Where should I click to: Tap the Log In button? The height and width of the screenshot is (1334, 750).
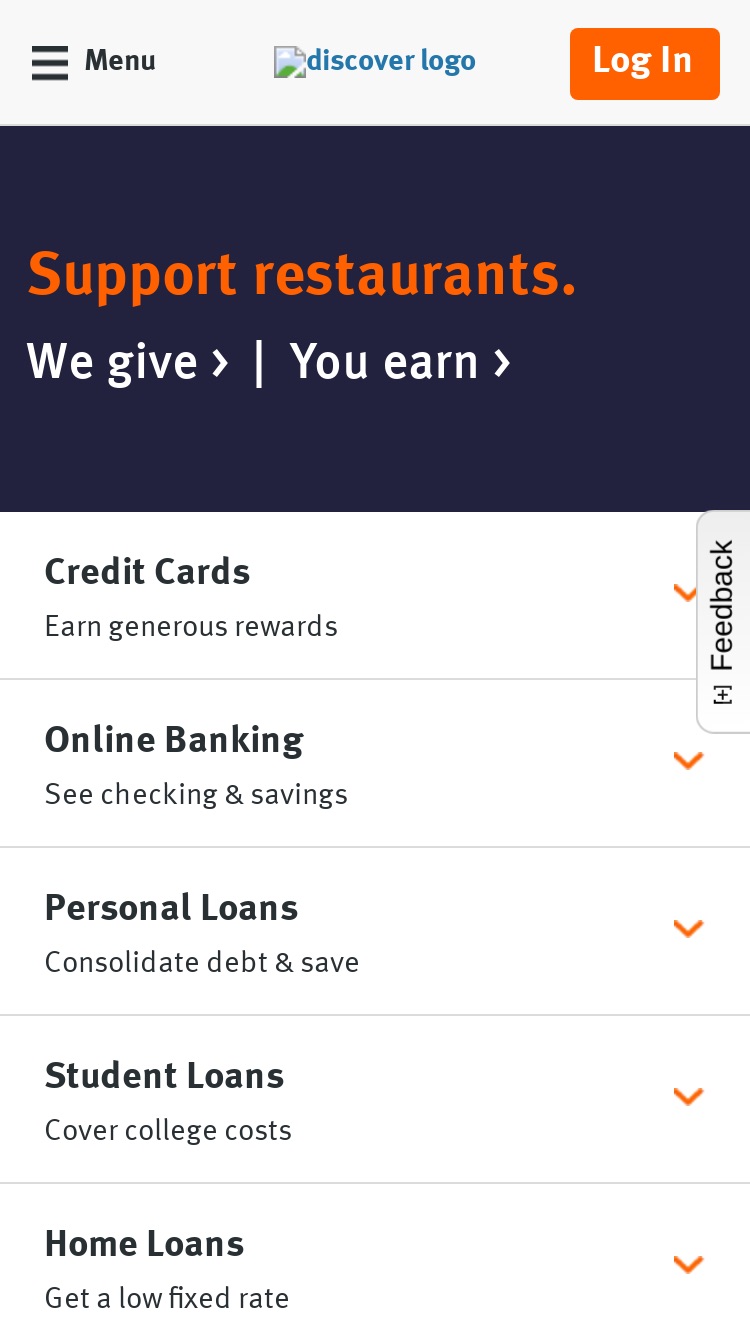pos(644,64)
